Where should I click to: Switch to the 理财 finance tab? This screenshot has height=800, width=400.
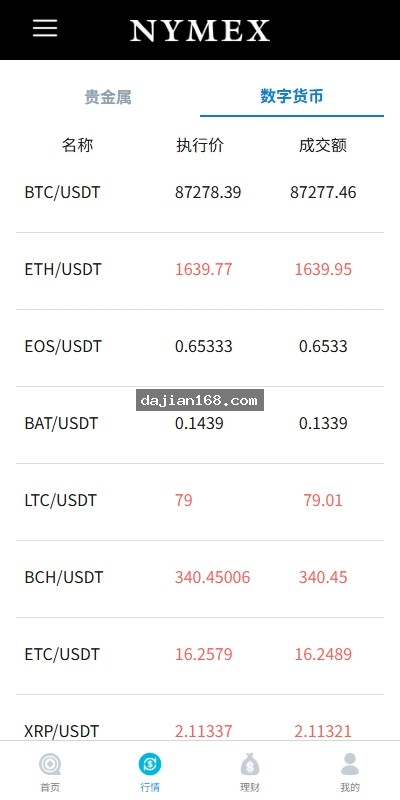250,771
